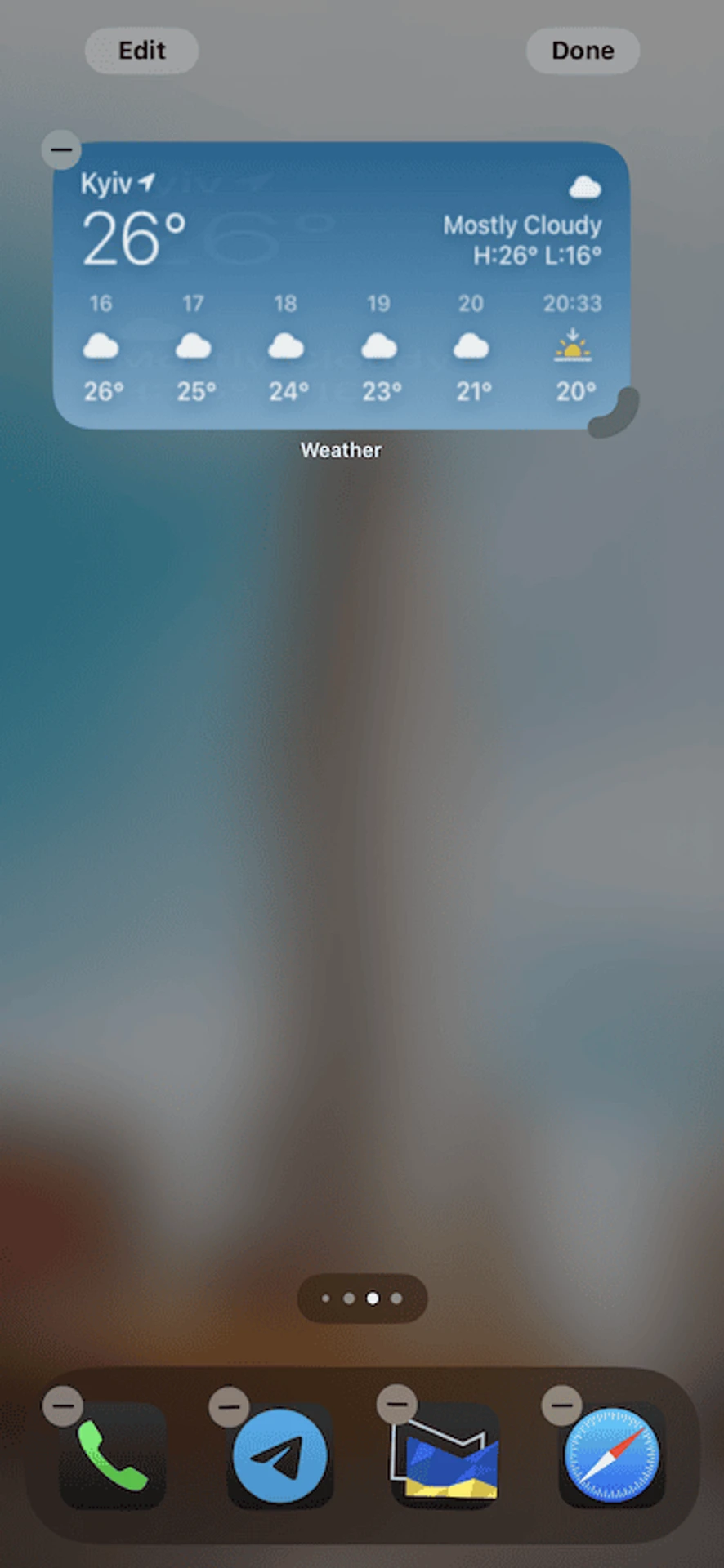Tap the page indicator dots

[x=362, y=1298]
